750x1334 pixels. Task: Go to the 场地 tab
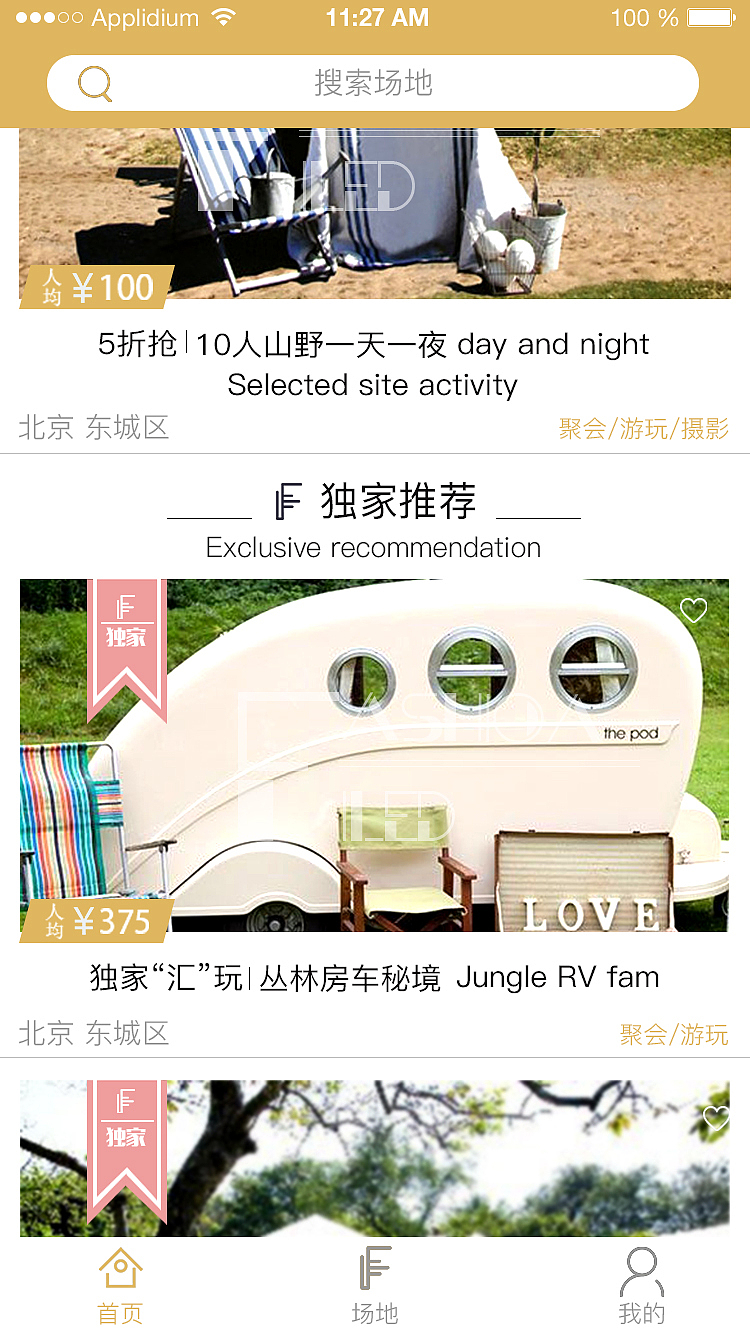[375, 1287]
